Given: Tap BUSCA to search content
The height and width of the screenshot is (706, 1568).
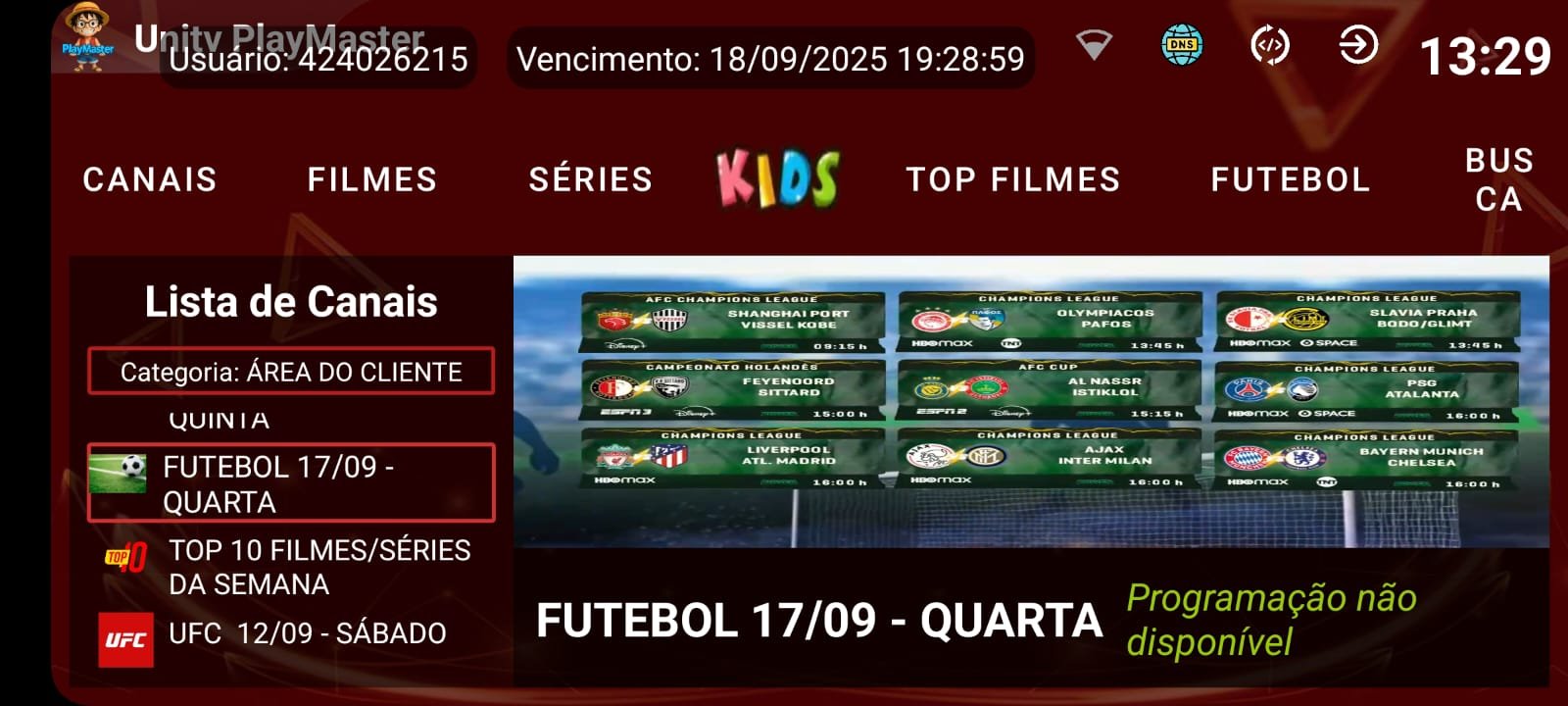Looking at the screenshot, I should pyautogui.click(x=1498, y=179).
